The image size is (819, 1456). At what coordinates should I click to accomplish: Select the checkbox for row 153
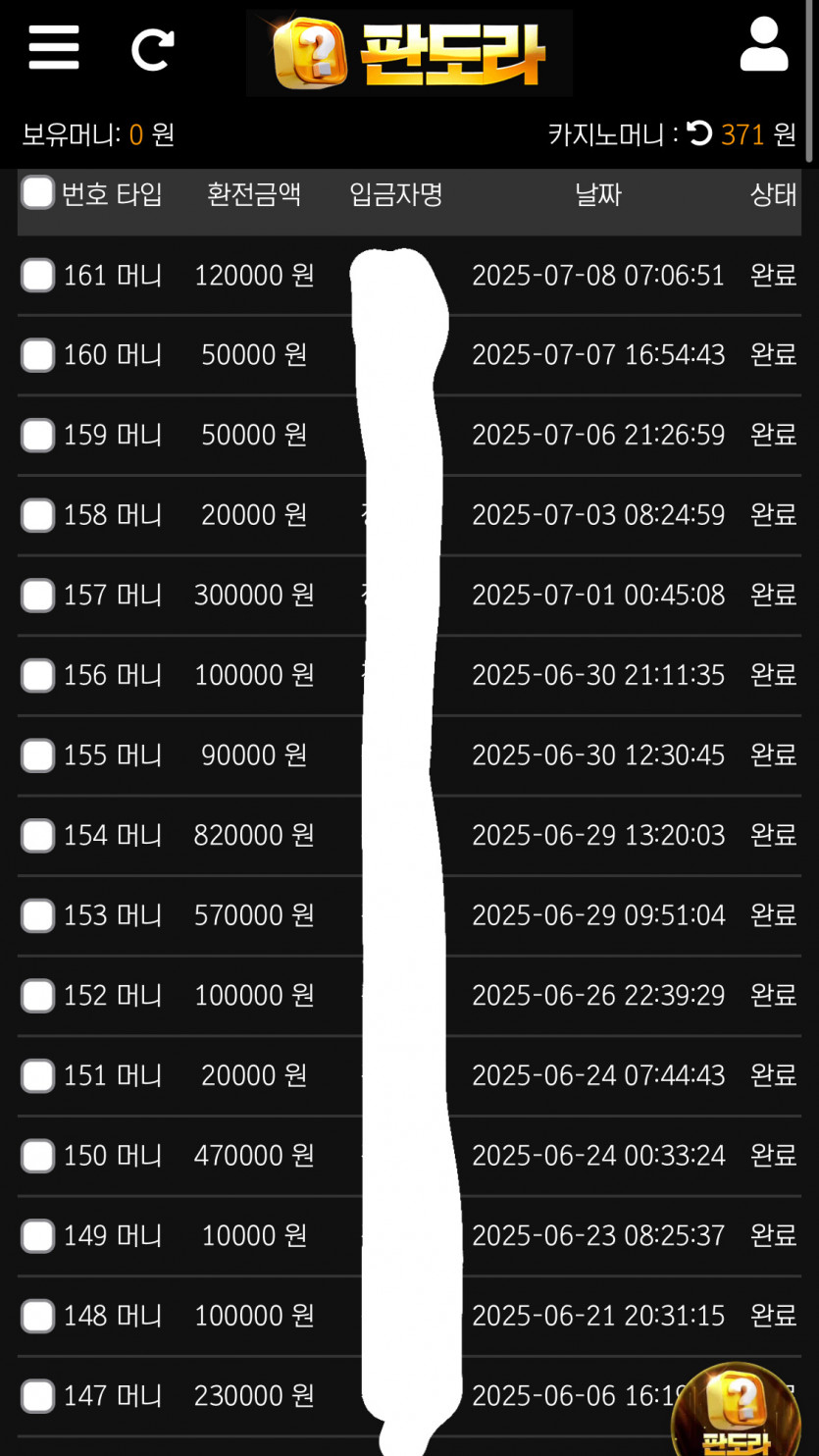pyautogui.click(x=38, y=915)
